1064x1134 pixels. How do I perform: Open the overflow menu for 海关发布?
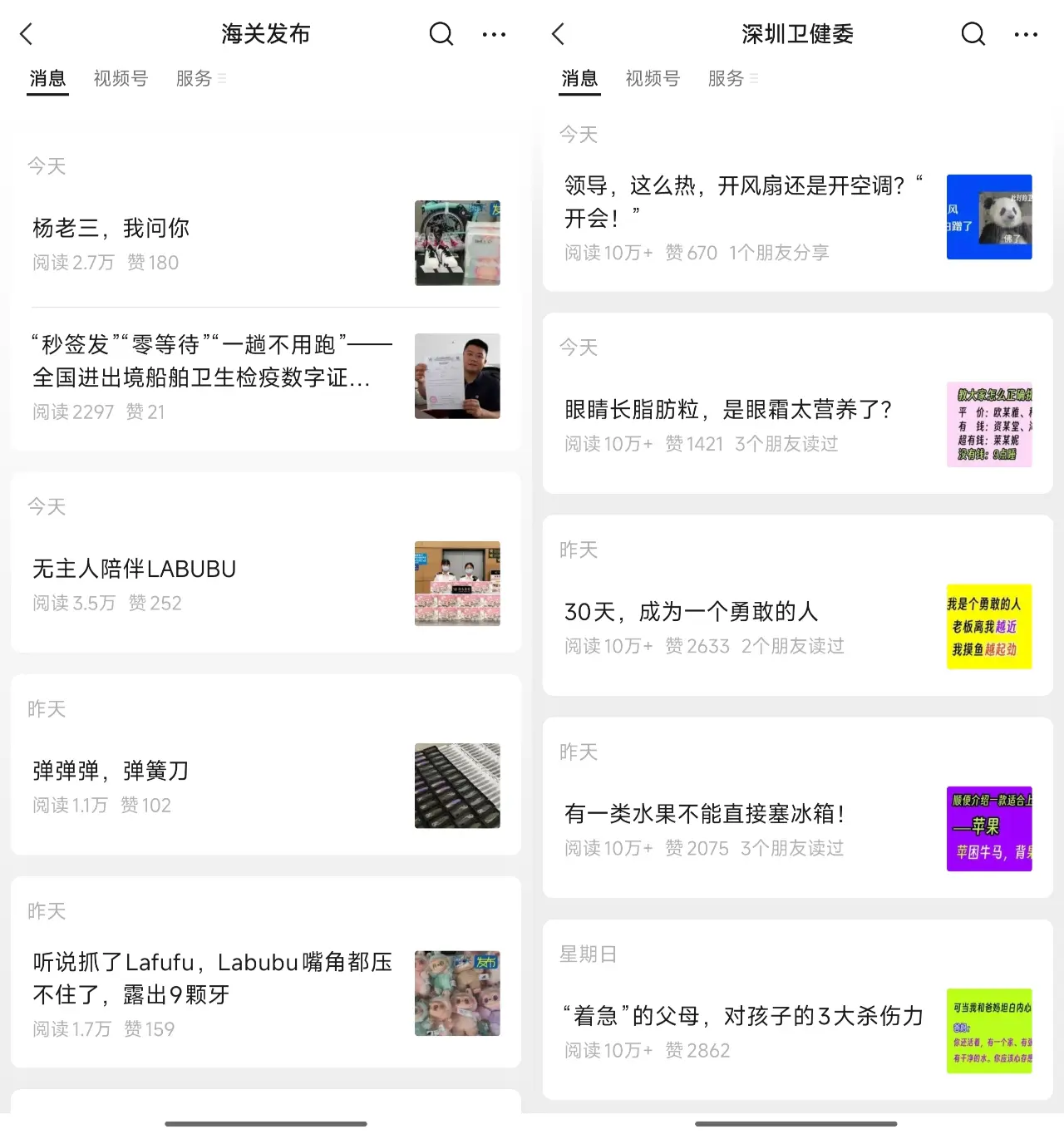point(494,34)
